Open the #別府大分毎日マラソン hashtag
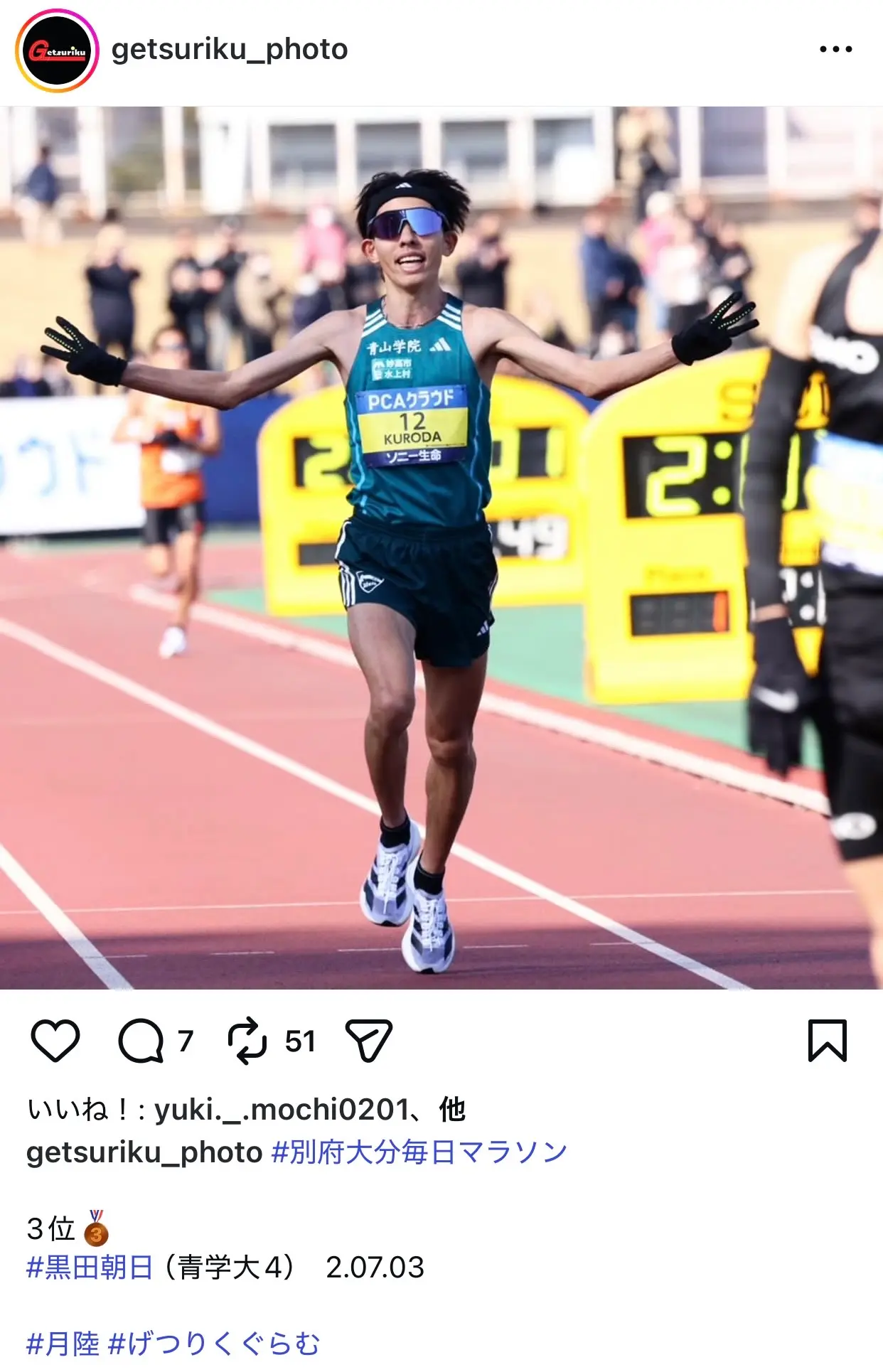The height and width of the screenshot is (1372, 883). point(419,1152)
